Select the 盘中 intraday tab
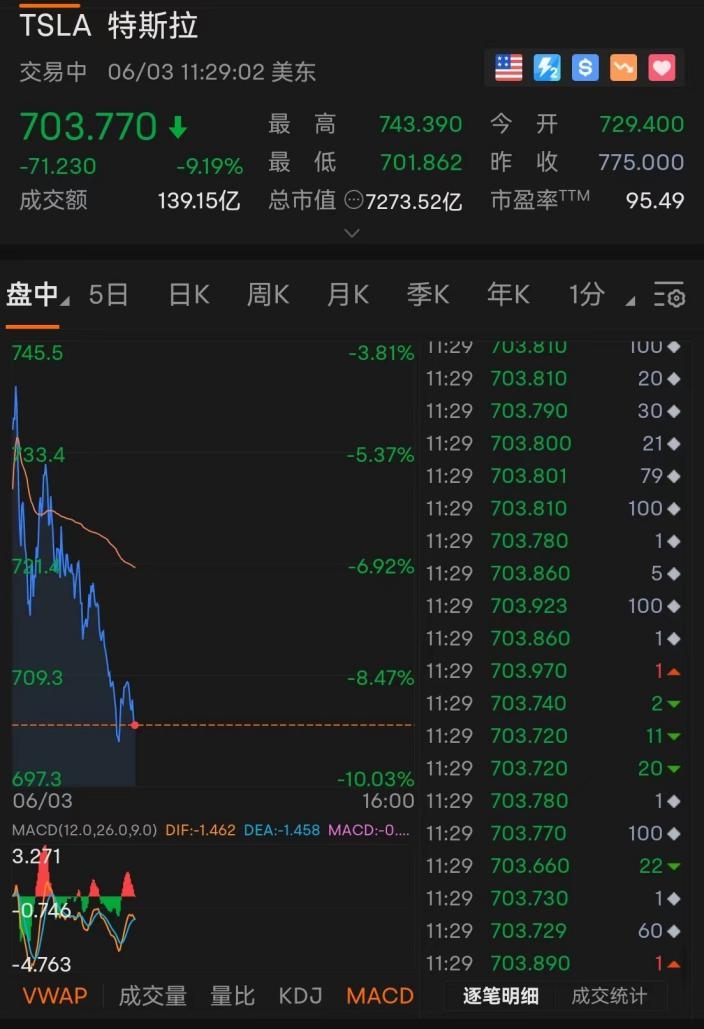The image size is (704, 1029). [x=33, y=295]
